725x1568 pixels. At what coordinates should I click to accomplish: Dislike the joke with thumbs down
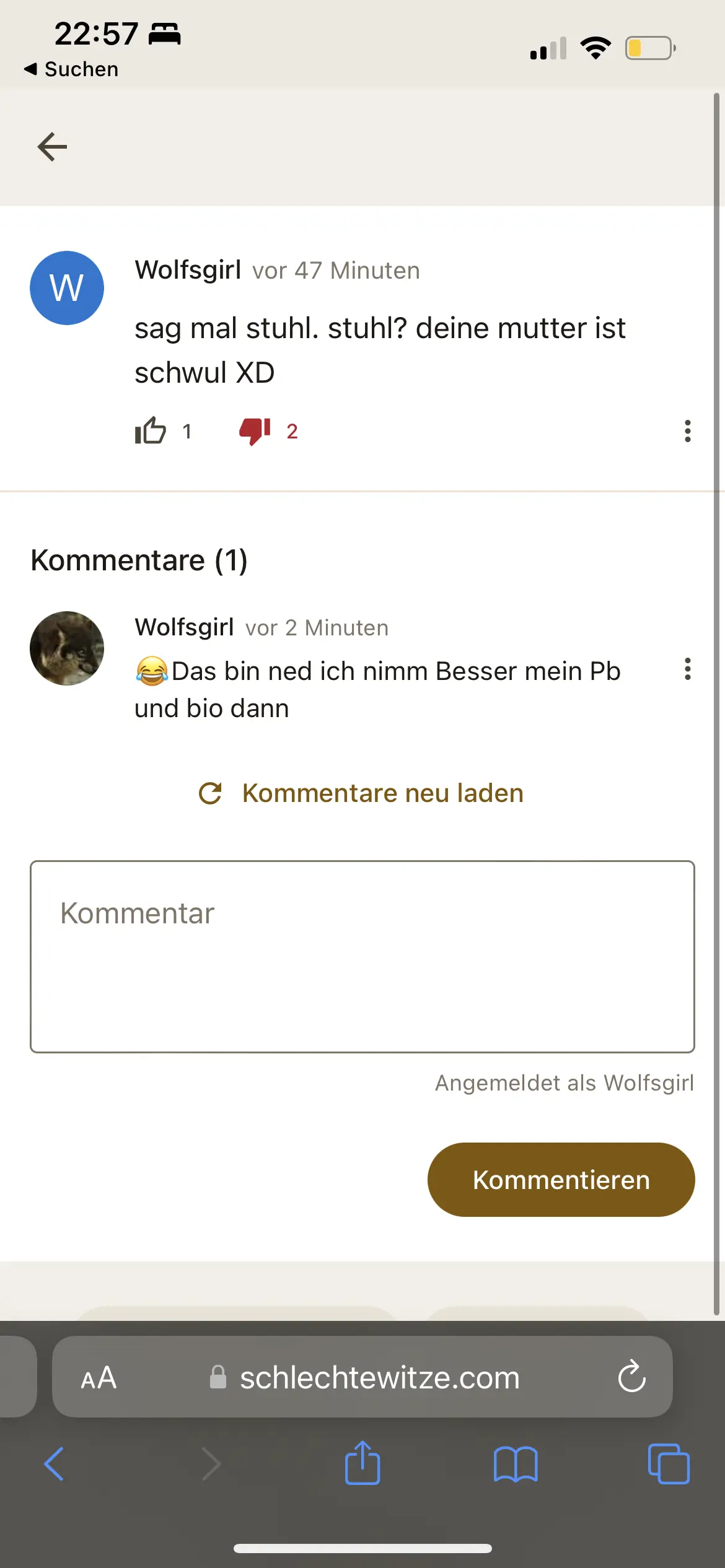(255, 430)
